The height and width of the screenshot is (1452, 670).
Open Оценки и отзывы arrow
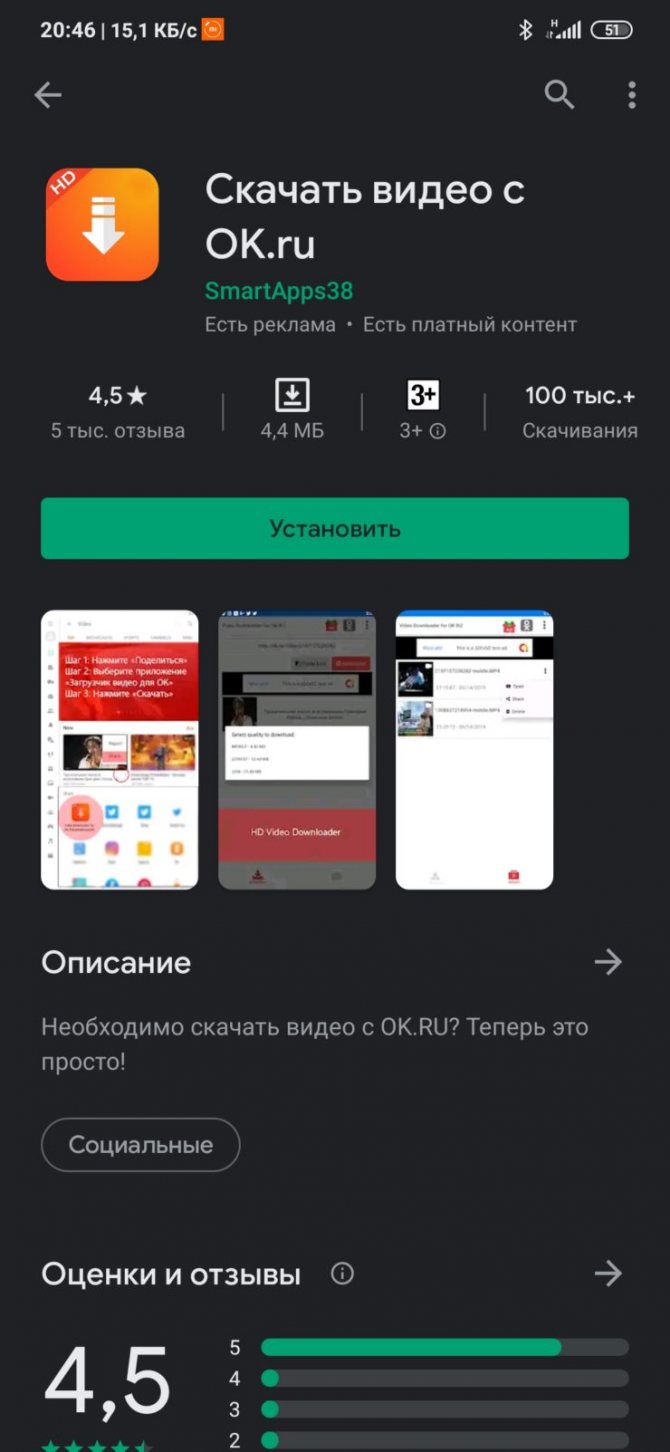tap(607, 1273)
